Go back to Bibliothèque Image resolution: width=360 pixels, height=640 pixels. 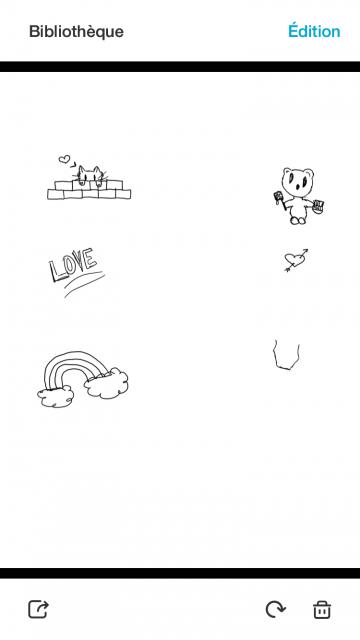point(76,32)
